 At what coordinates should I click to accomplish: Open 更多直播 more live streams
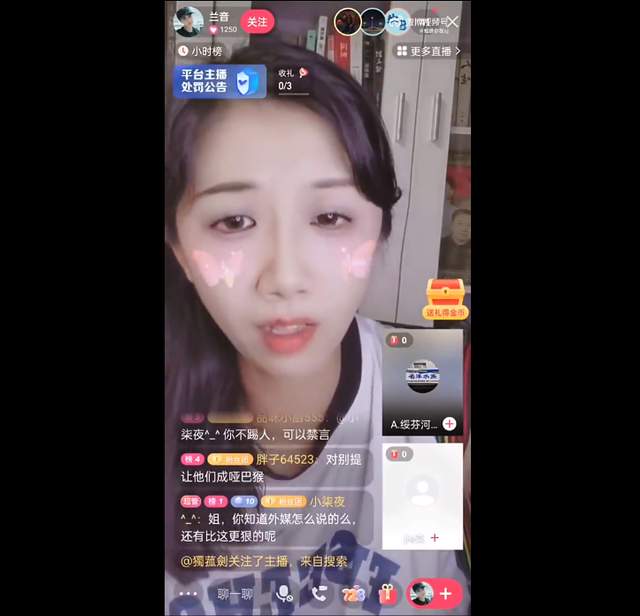pos(429,51)
